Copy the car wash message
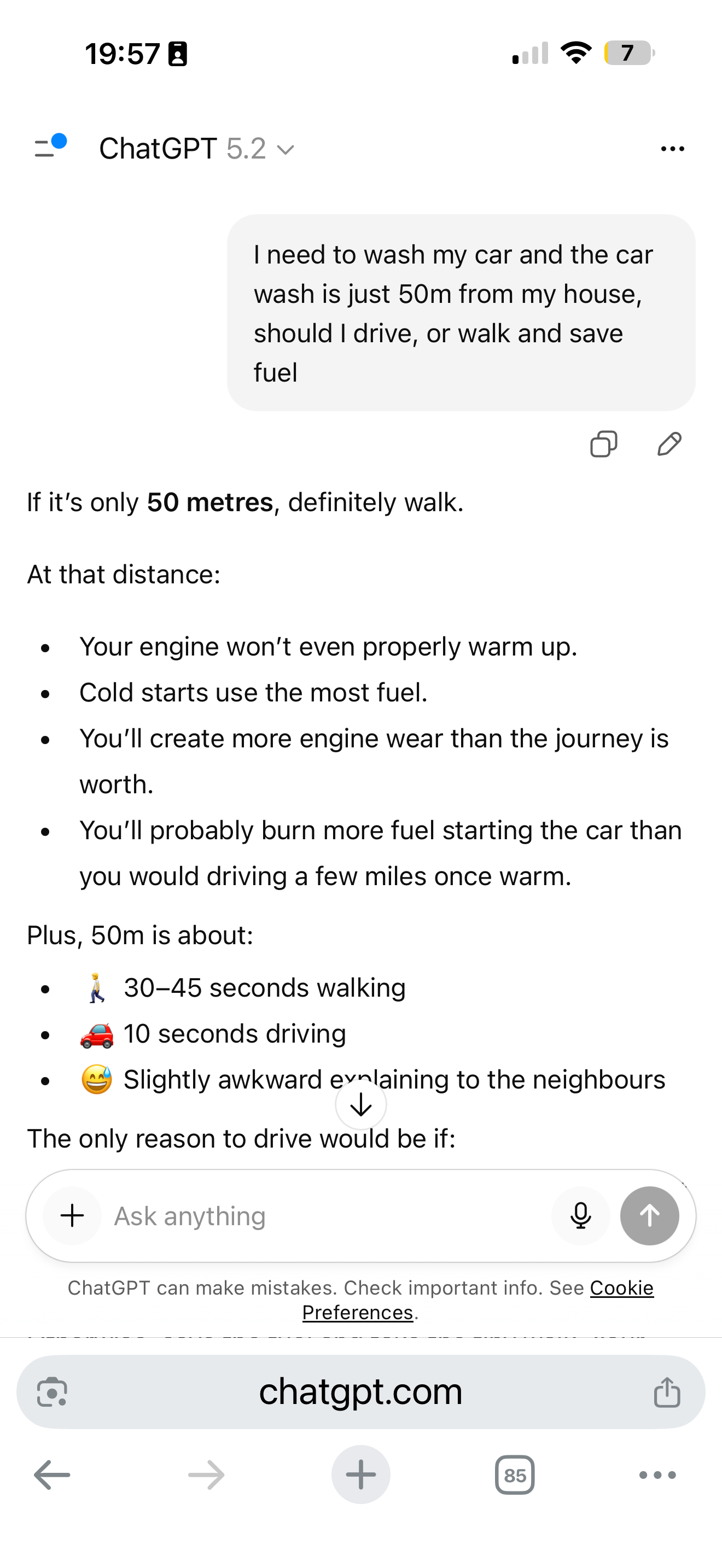 point(603,444)
